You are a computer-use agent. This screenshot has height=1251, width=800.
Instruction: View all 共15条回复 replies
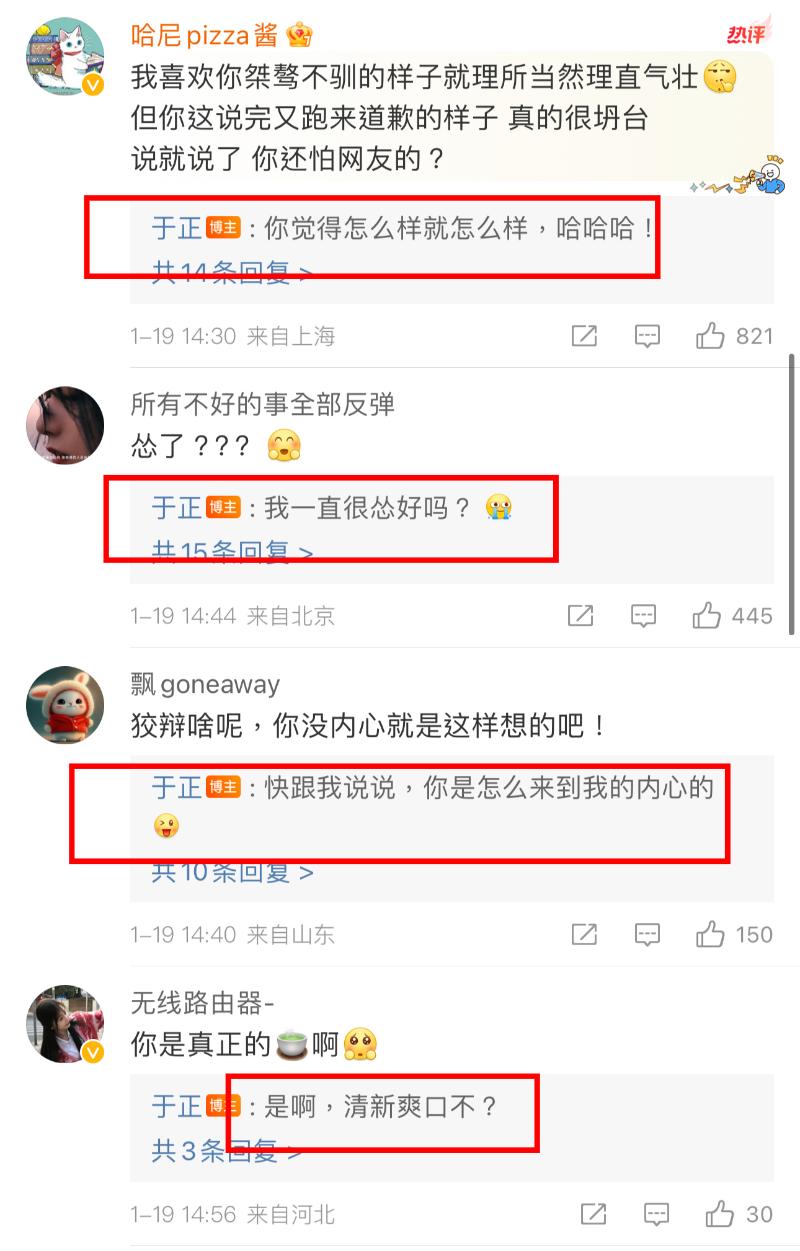pyautogui.click(x=232, y=551)
